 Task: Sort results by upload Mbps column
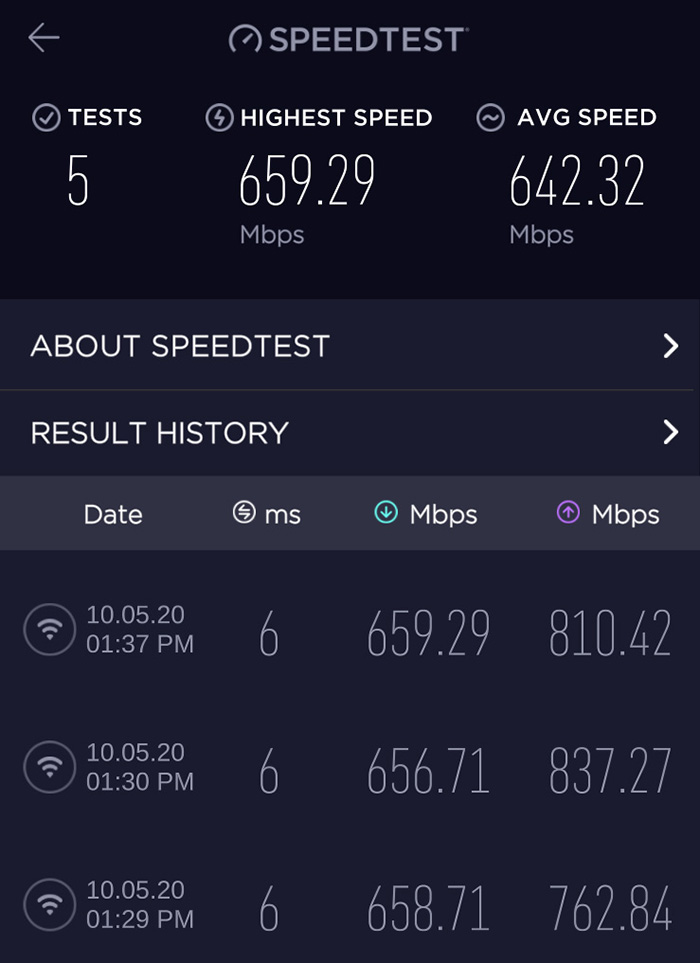pyautogui.click(x=608, y=514)
